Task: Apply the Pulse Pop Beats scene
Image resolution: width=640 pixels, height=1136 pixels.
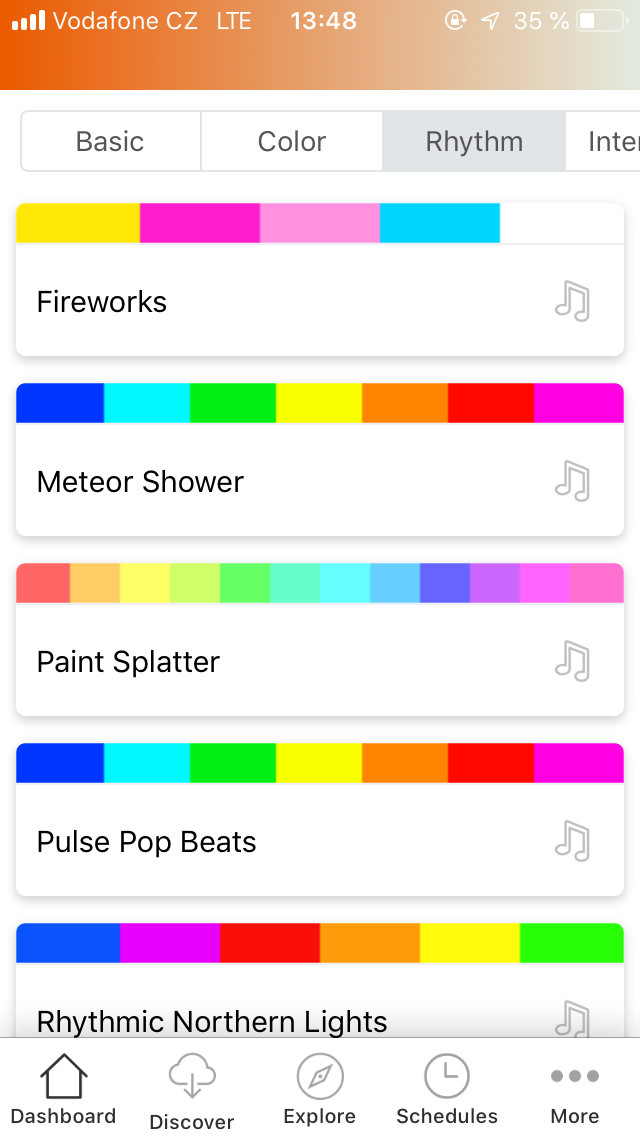Action: pyautogui.click(x=320, y=841)
